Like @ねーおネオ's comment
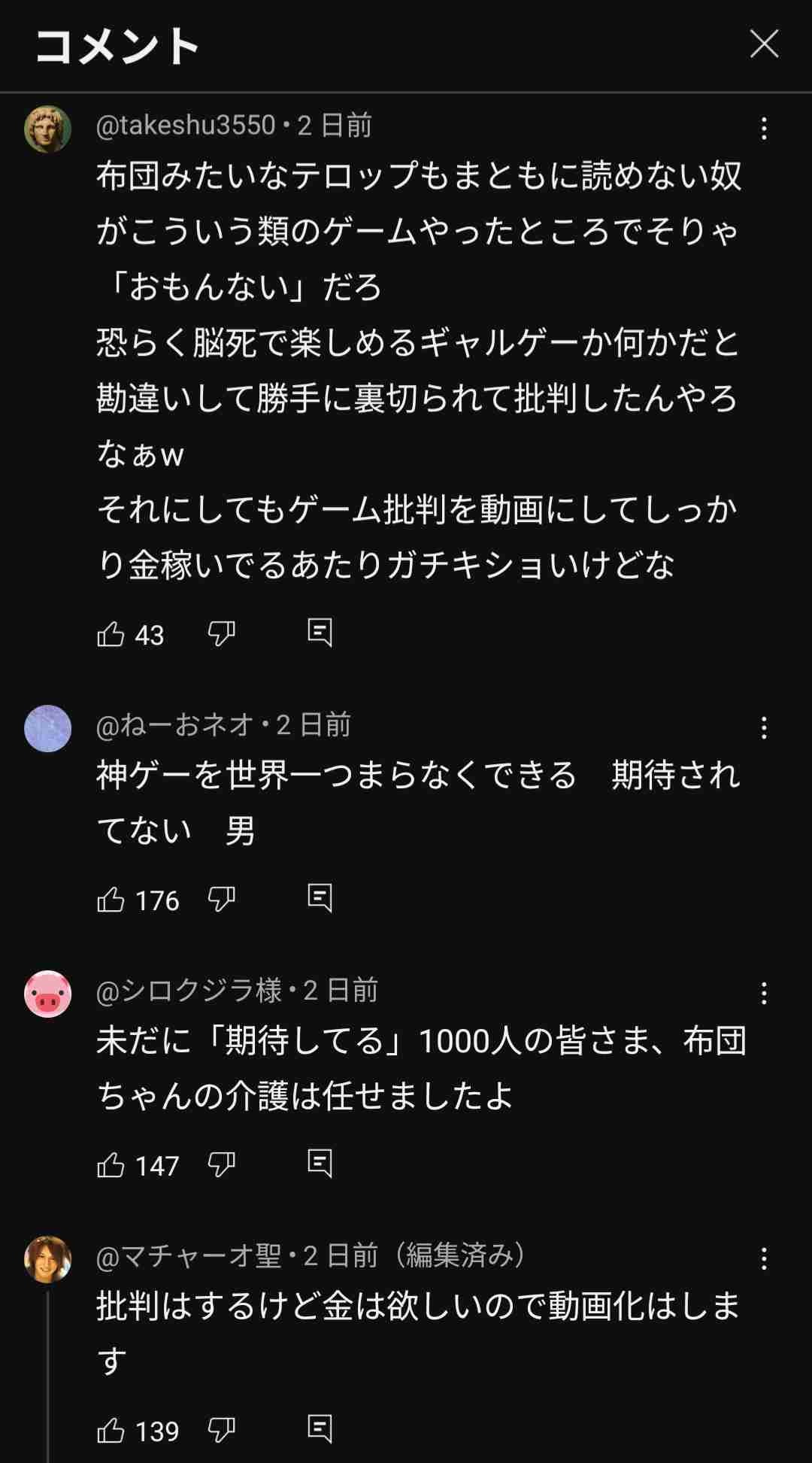Screen dimensions: 812x1463 111,899
